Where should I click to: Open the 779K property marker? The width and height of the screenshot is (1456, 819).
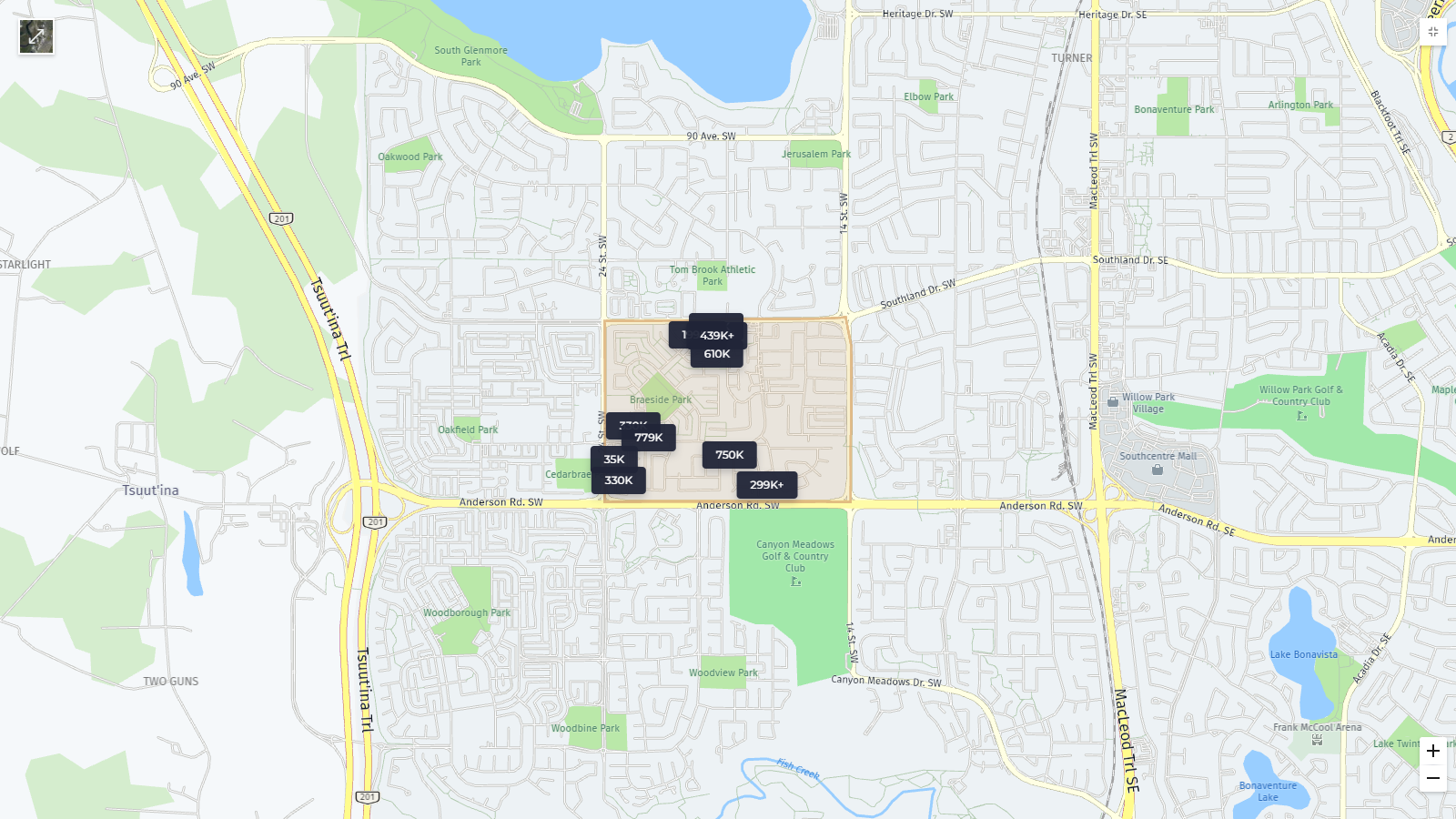click(650, 439)
